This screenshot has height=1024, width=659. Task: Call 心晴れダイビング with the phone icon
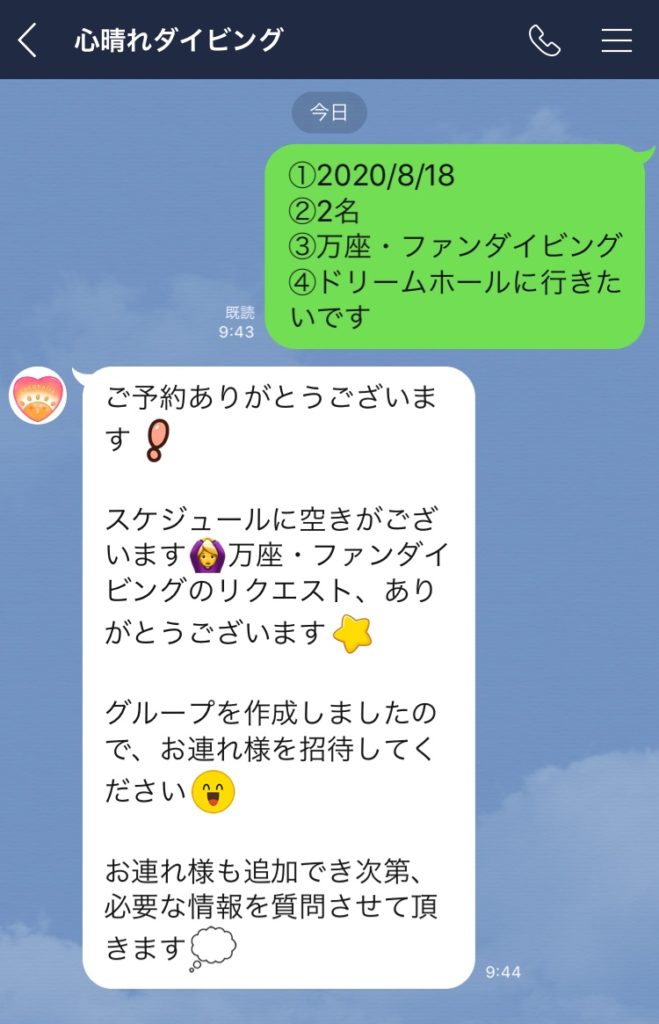point(545,40)
